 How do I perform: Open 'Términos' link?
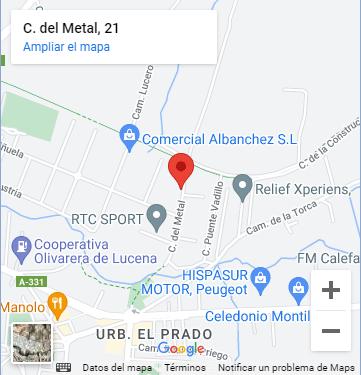185,368
